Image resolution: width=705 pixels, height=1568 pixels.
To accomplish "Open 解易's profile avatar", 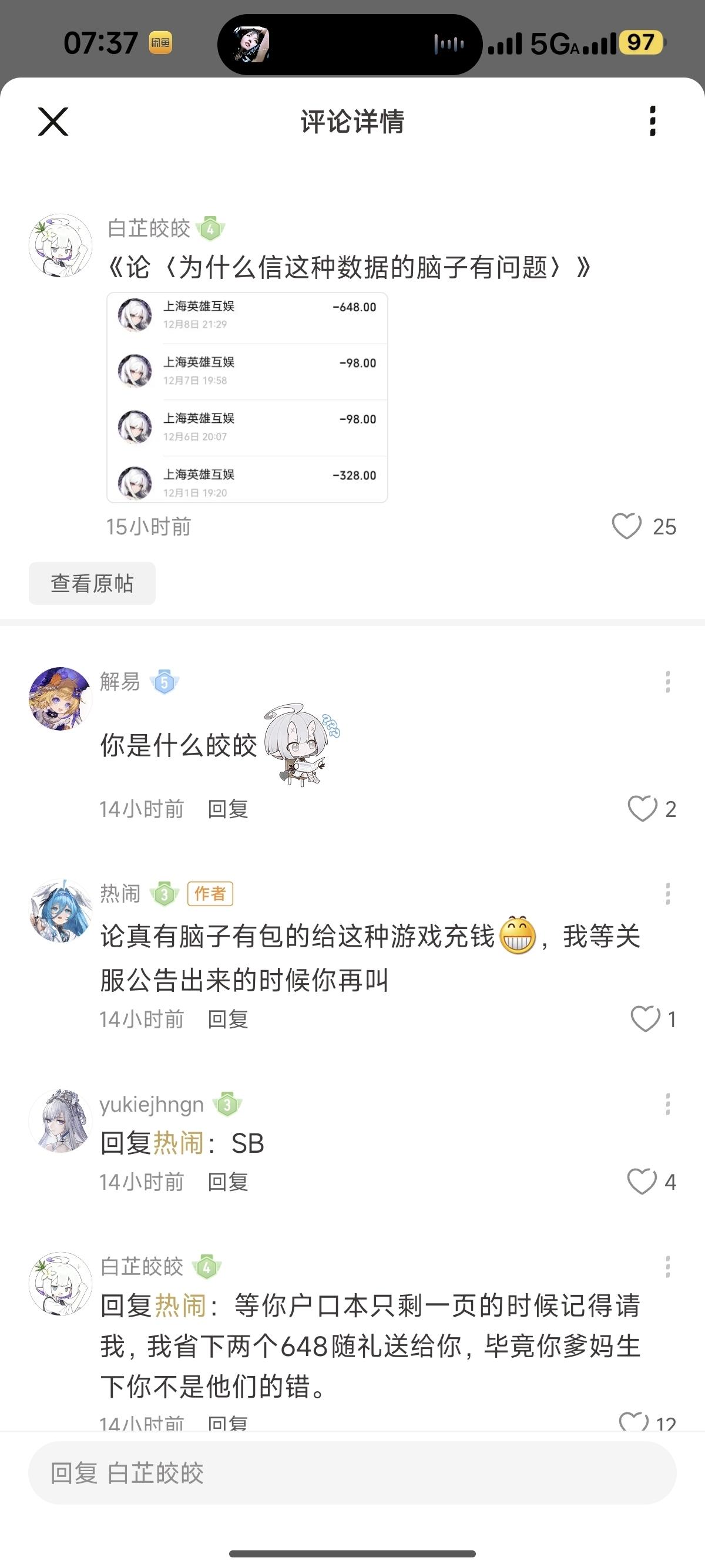I will (60, 698).
